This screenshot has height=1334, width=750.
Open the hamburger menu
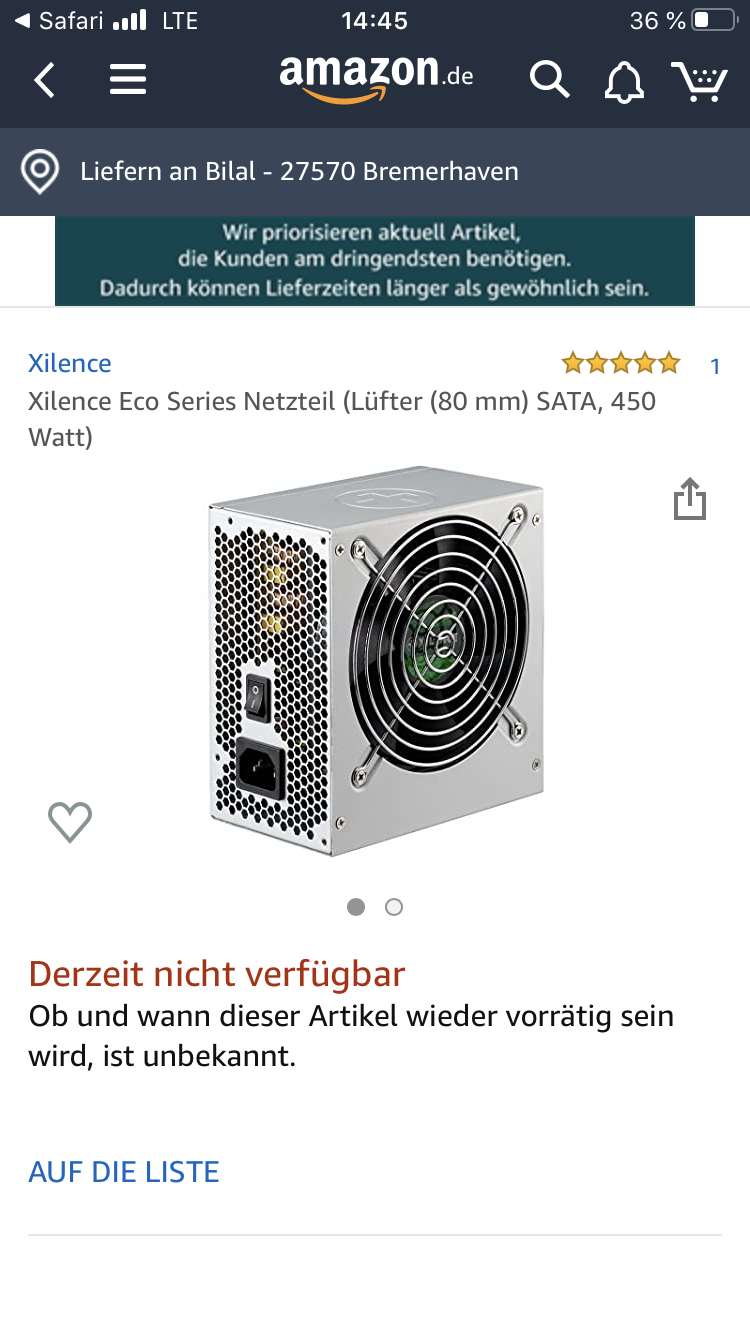pyautogui.click(x=128, y=80)
